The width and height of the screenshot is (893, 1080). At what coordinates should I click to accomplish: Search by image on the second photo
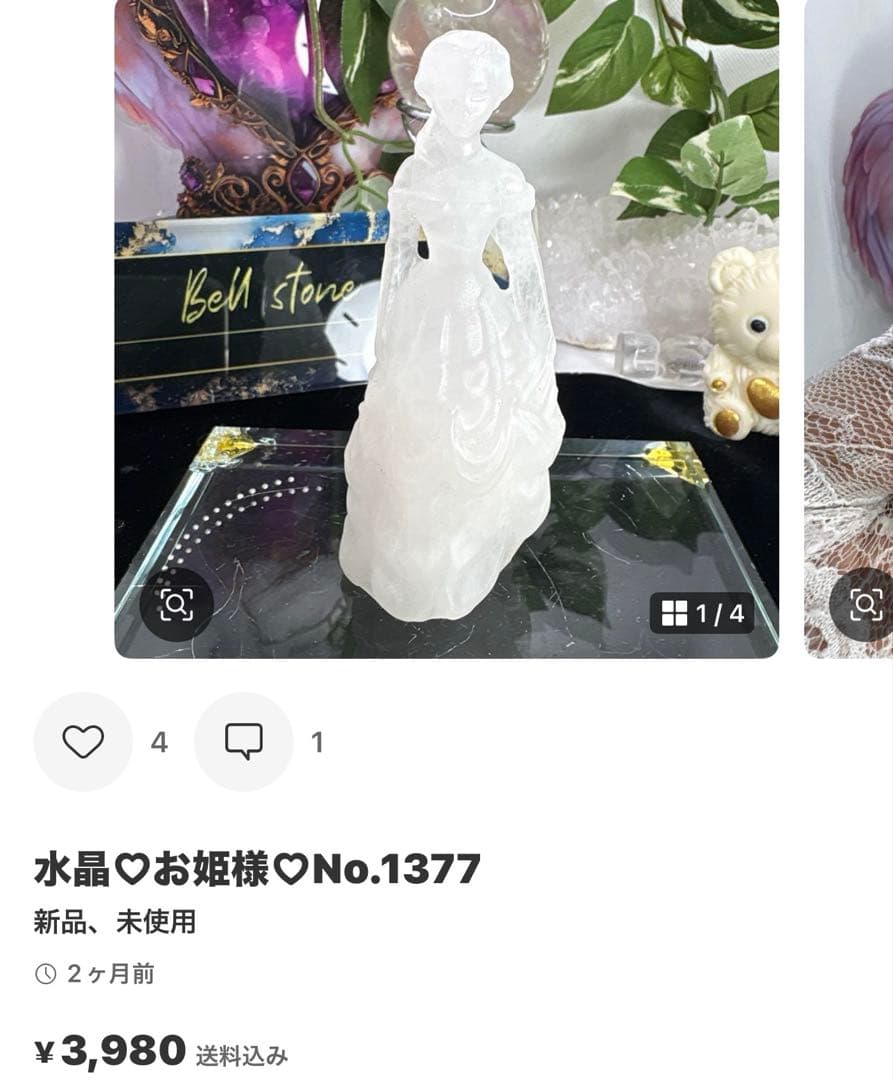(865, 605)
